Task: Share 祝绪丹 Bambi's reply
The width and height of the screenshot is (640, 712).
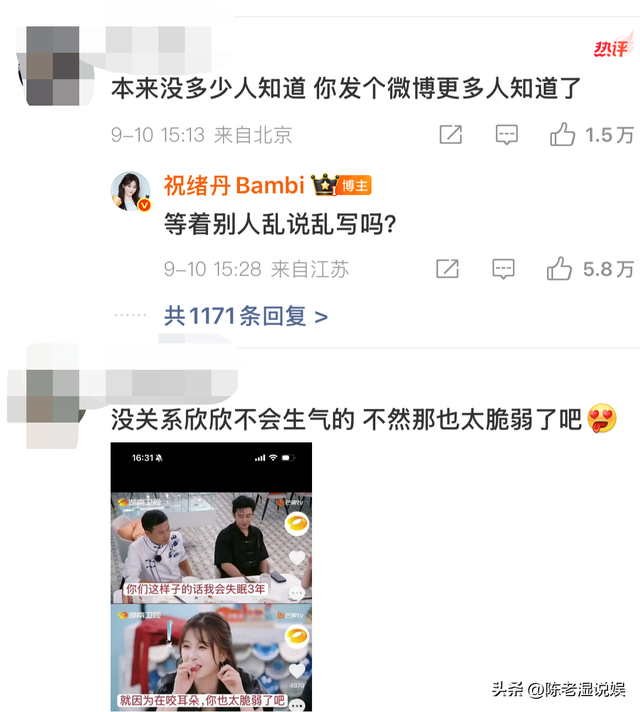Action: [447, 268]
